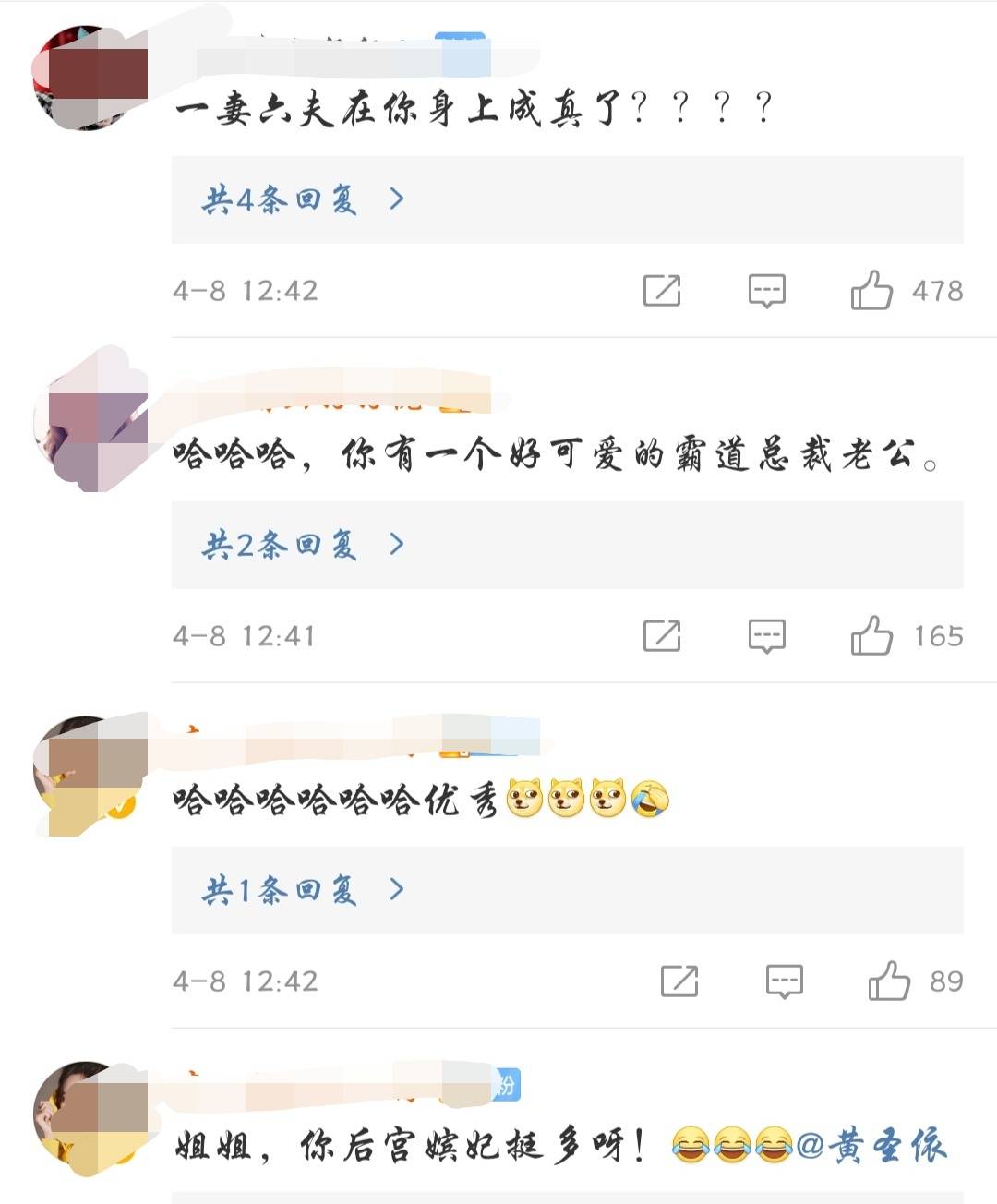Repost the 一妻六夫 comment
The width and height of the screenshot is (997, 1204).
(x=662, y=290)
